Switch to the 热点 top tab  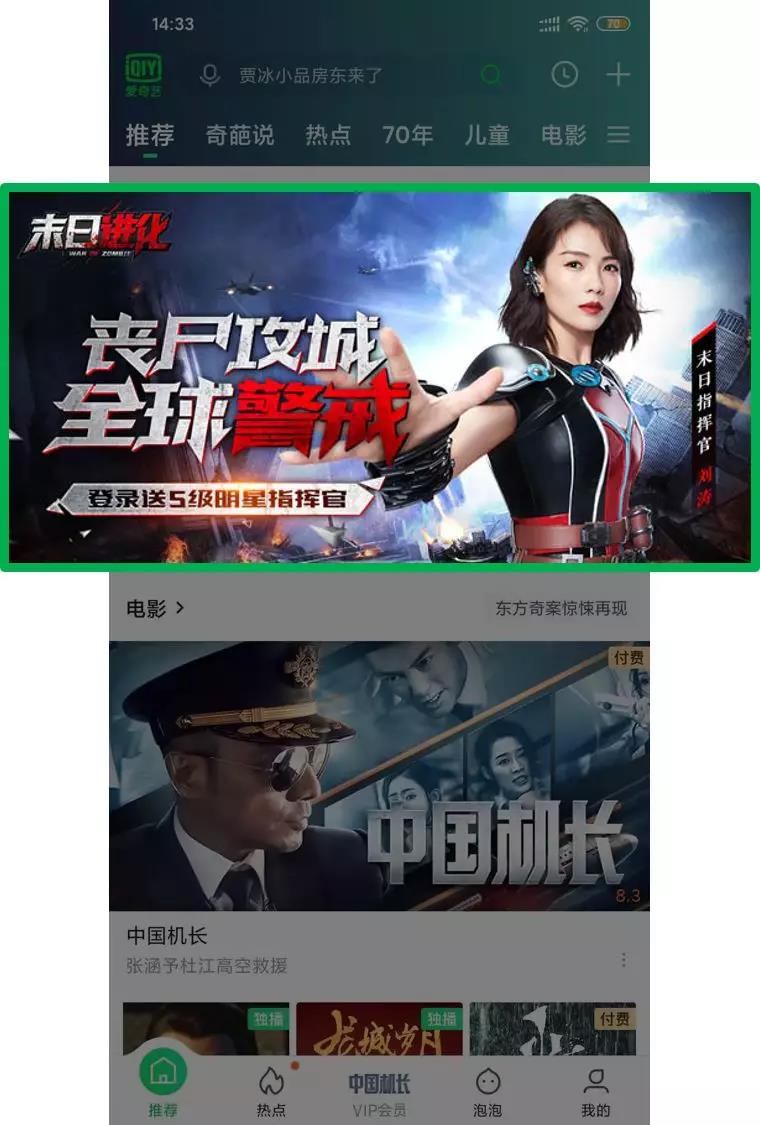point(328,135)
